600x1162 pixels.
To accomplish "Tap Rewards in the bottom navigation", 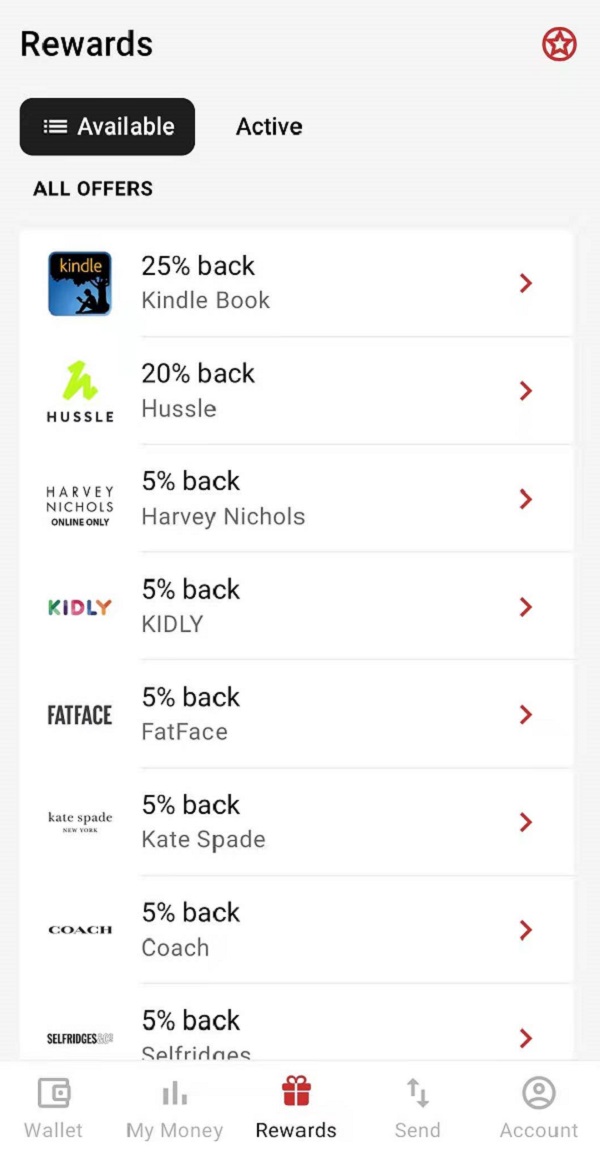I will (296, 1109).
